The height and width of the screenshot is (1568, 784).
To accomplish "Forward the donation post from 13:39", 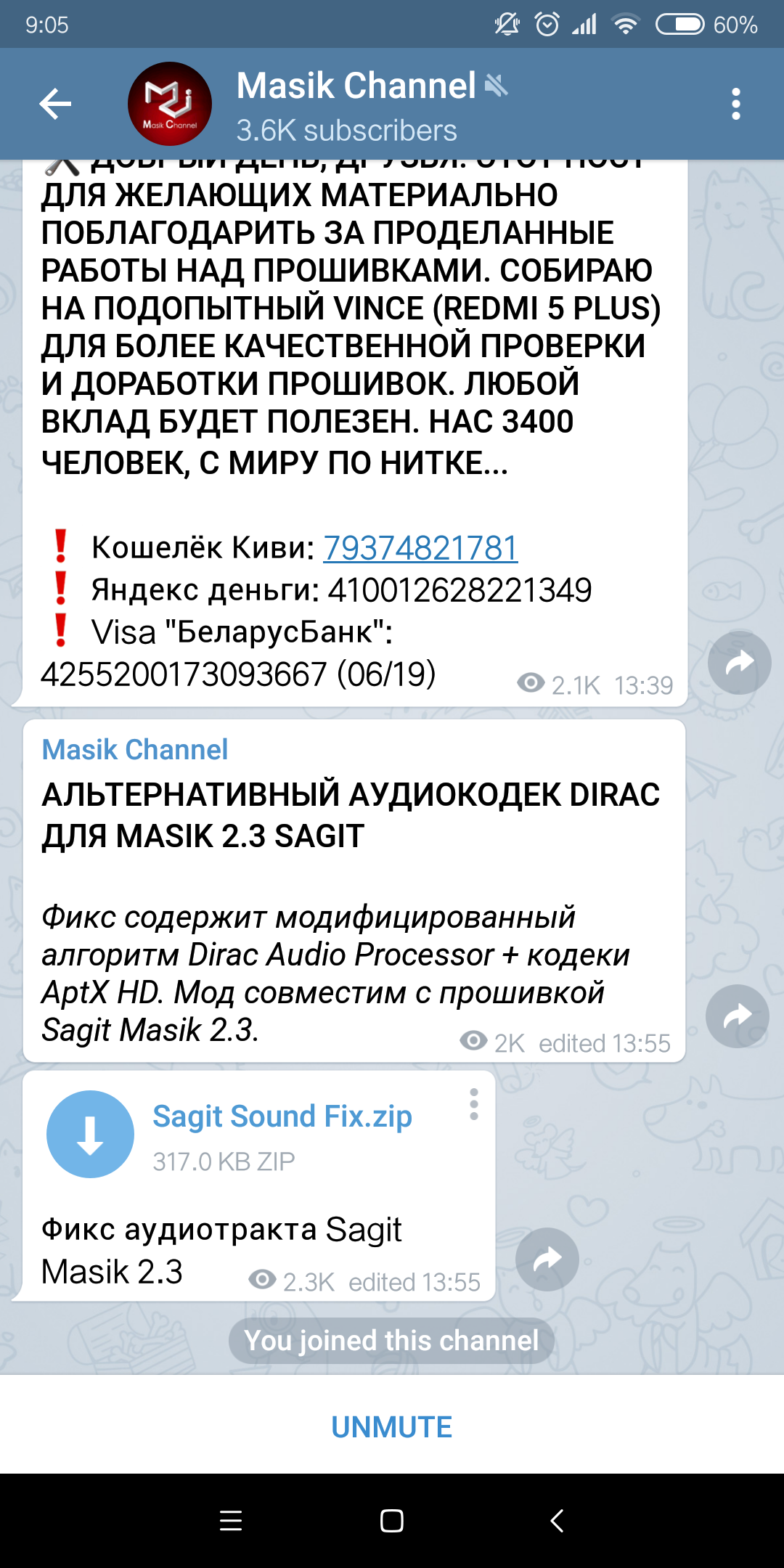I will 739,663.
